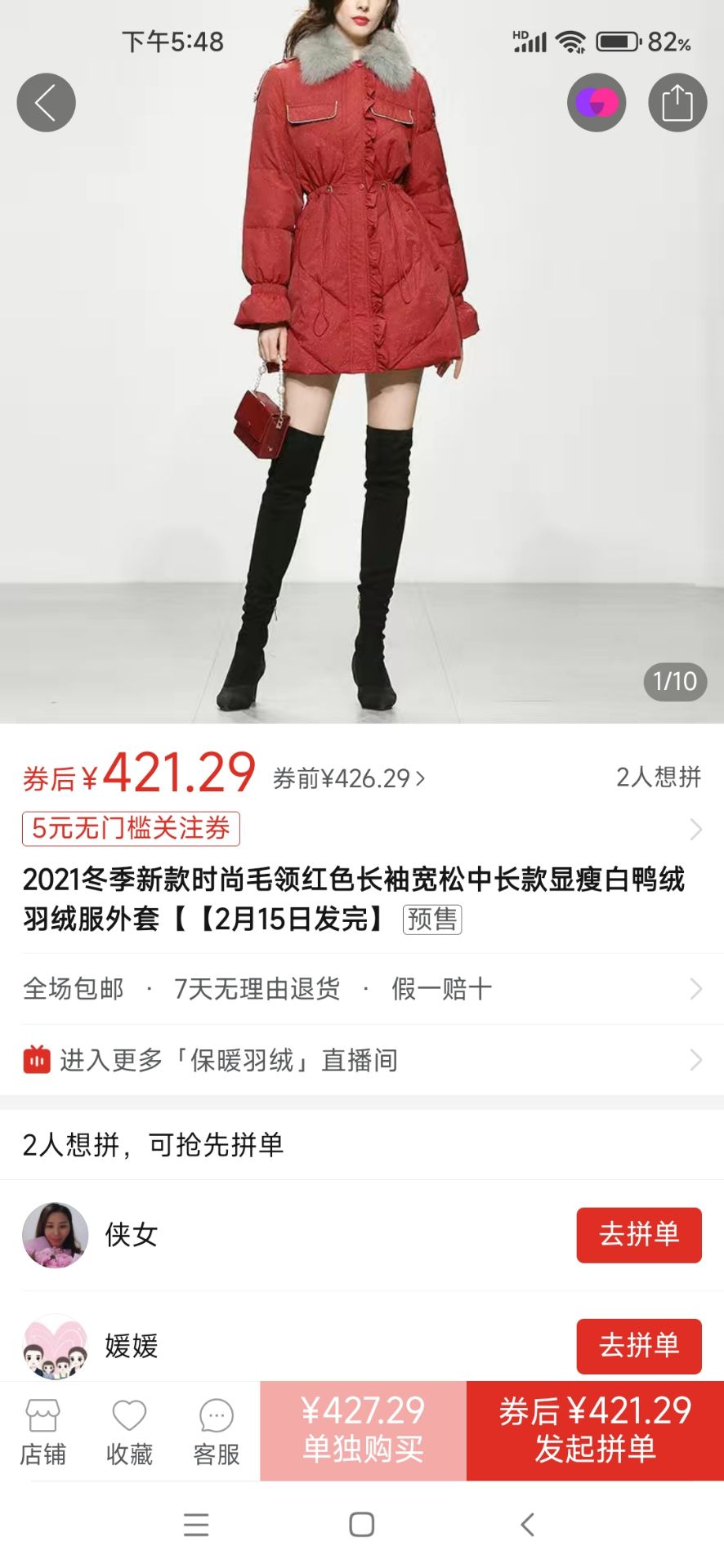Claim the 5元无门槛关注券 coupon
724x1568 pixels.
131,828
